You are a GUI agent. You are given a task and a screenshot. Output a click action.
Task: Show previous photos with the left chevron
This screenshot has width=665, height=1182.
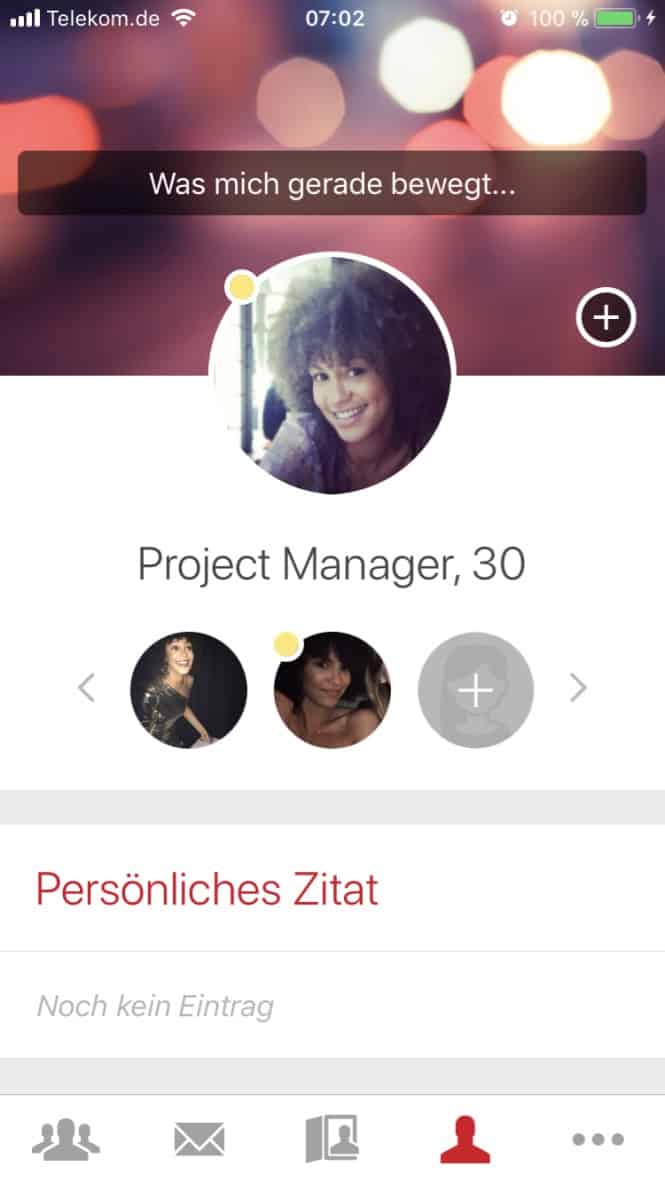[87, 688]
